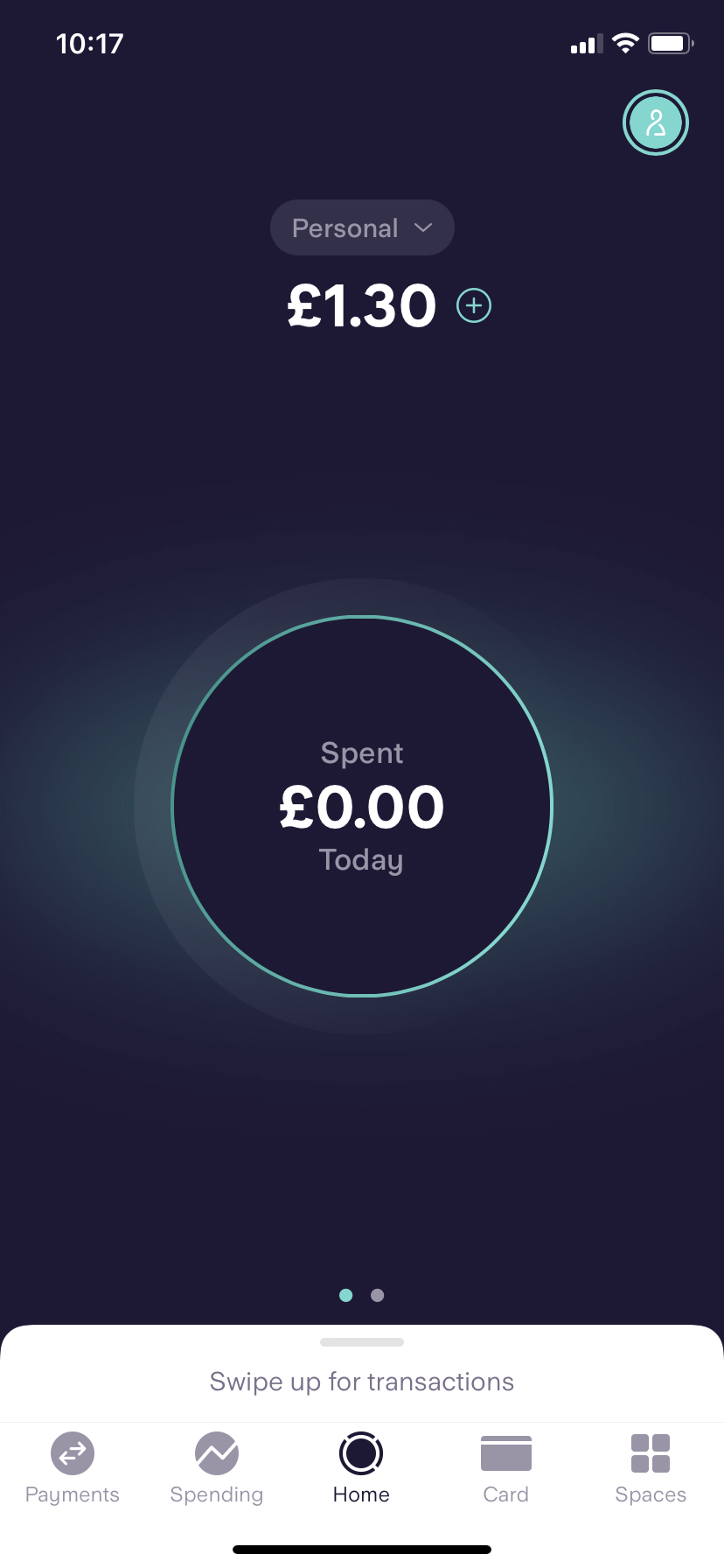Expand the Personal account dropdown
Image resolution: width=724 pixels, height=1568 pixels.
point(362,228)
